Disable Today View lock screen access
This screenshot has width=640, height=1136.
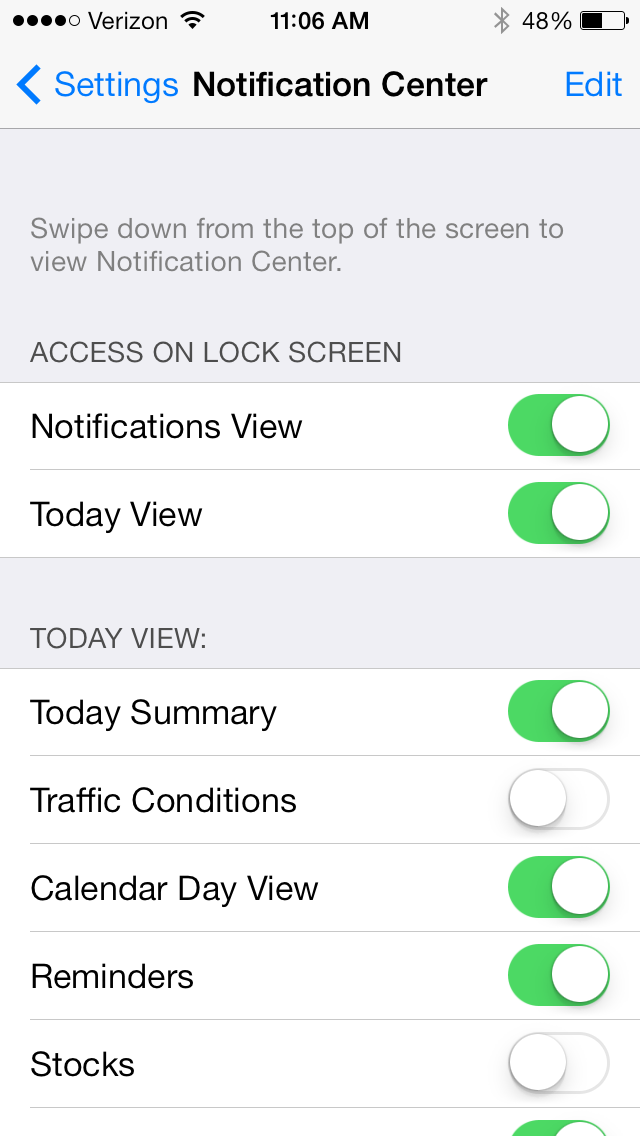tap(558, 513)
